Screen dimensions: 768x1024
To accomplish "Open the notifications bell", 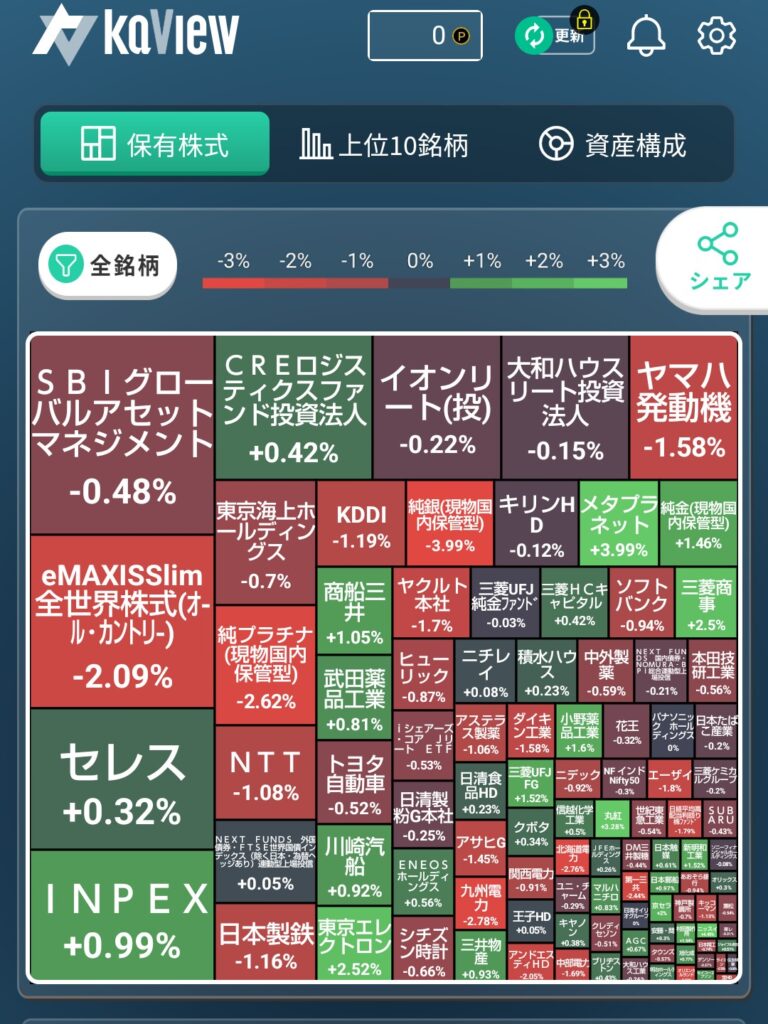I will pos(646,36).
